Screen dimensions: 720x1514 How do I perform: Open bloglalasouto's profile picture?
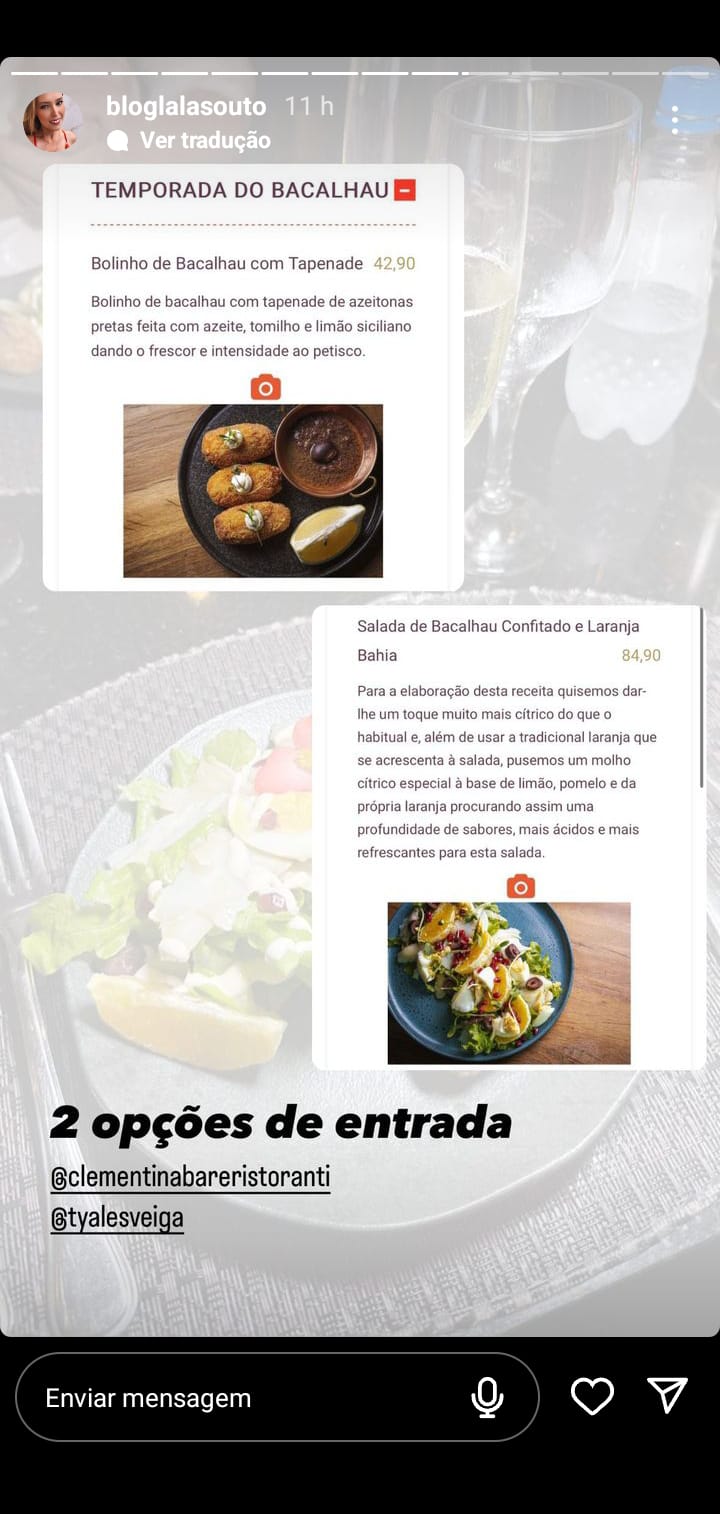point(50,122)
